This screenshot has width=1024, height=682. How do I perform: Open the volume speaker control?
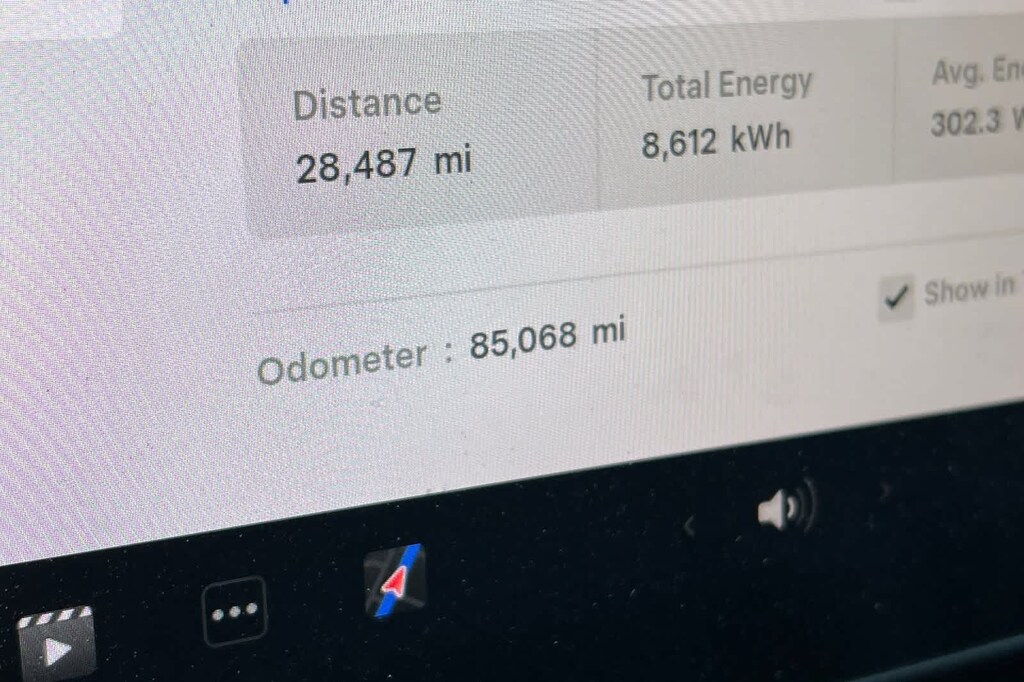[785, 510]
